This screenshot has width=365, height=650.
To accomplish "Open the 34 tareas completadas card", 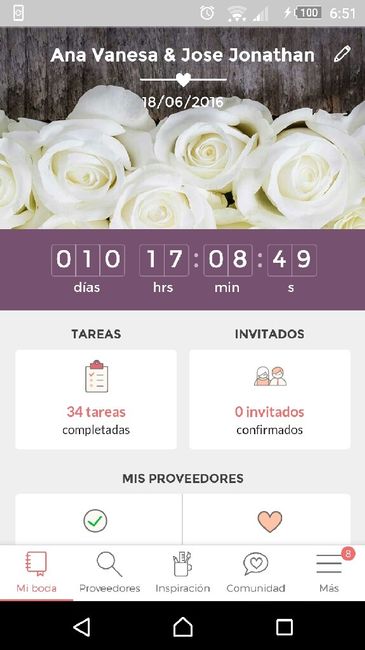I will click(96, 399).
